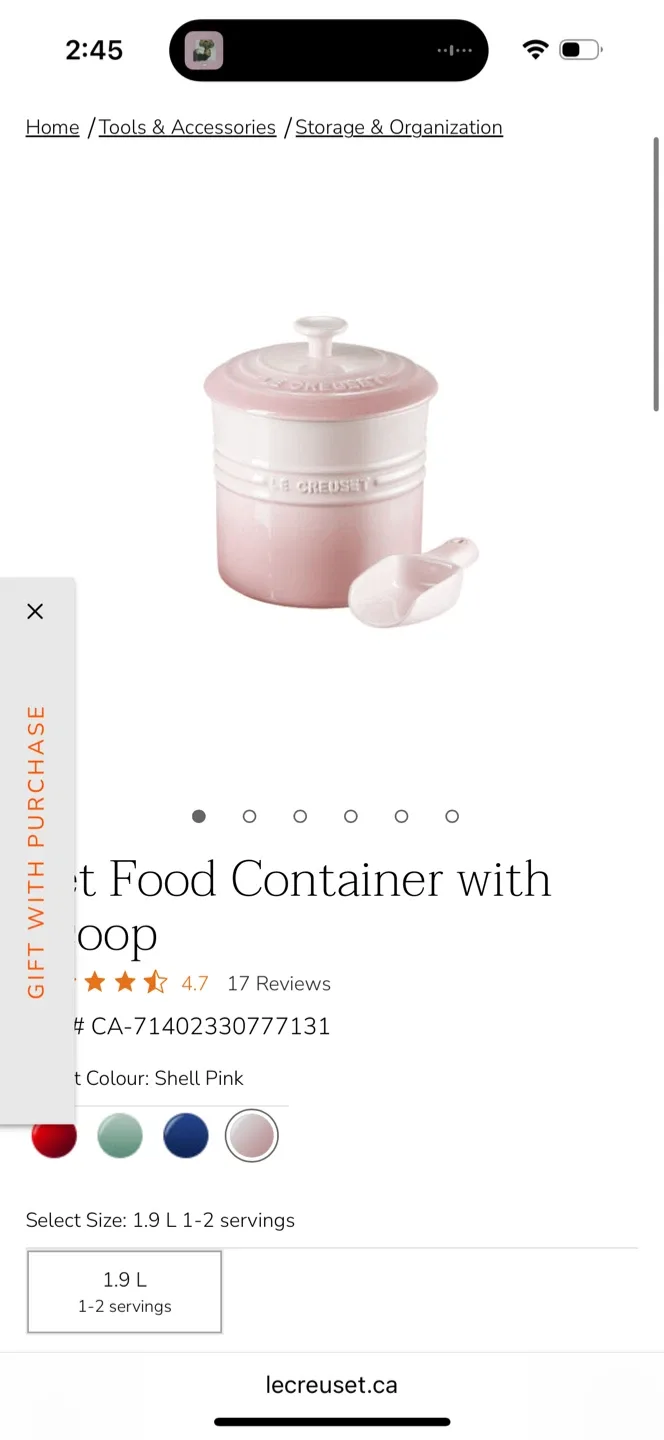Jump to the last product image dot
This screenshot has width=664, height=1440.
(x=452, y=817)
